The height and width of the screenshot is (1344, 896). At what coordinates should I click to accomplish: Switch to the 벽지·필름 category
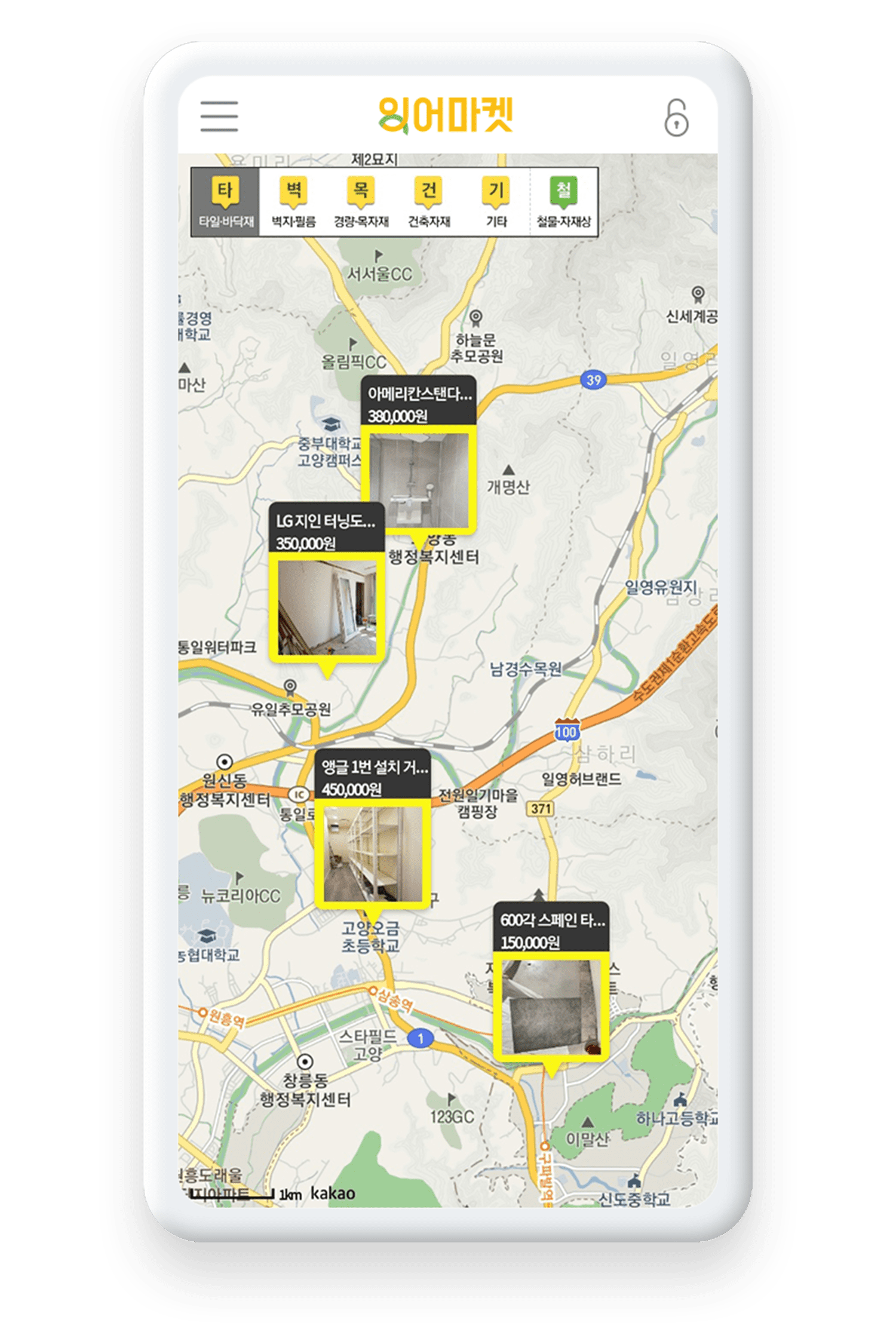[293, 202]
